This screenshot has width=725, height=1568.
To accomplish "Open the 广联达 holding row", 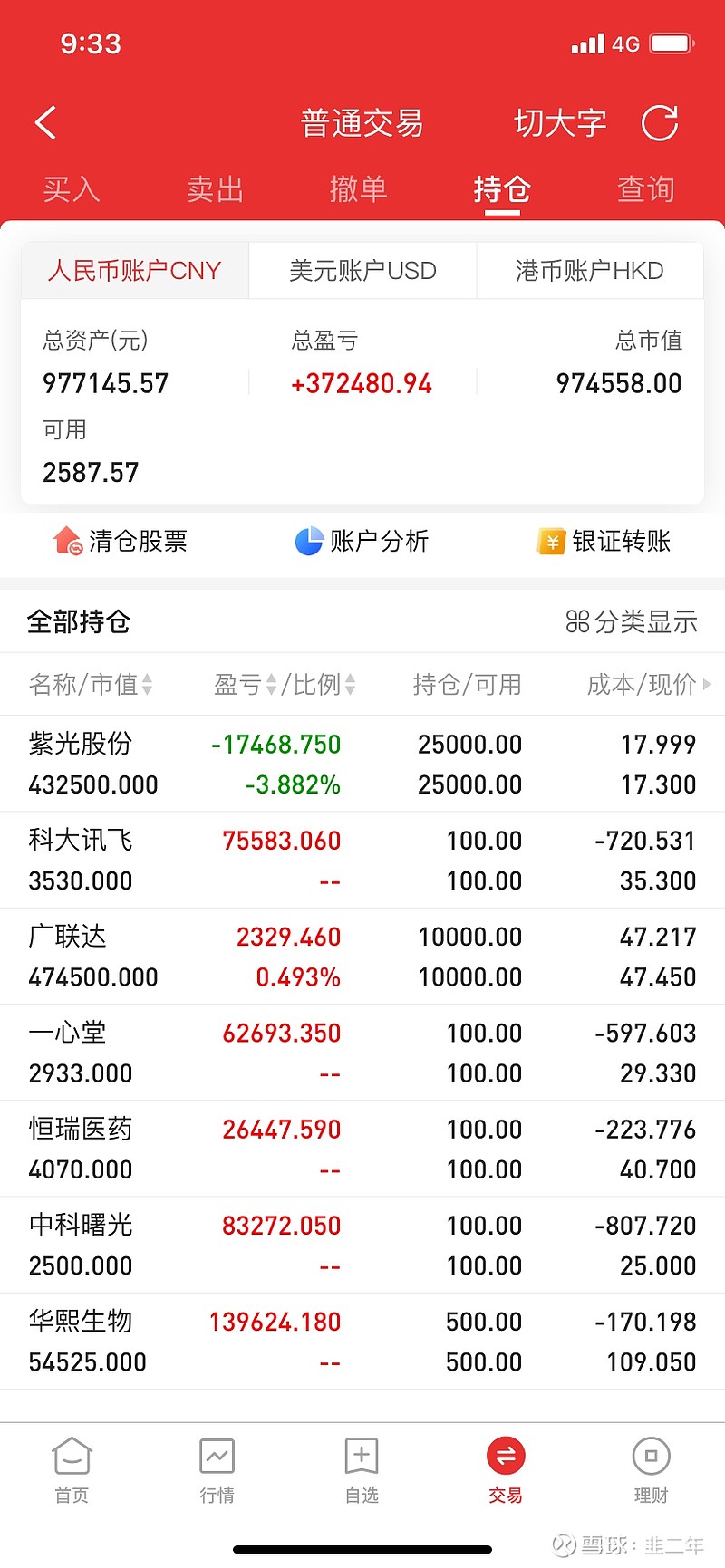I will pyautogui.click(x=362, y=957).
